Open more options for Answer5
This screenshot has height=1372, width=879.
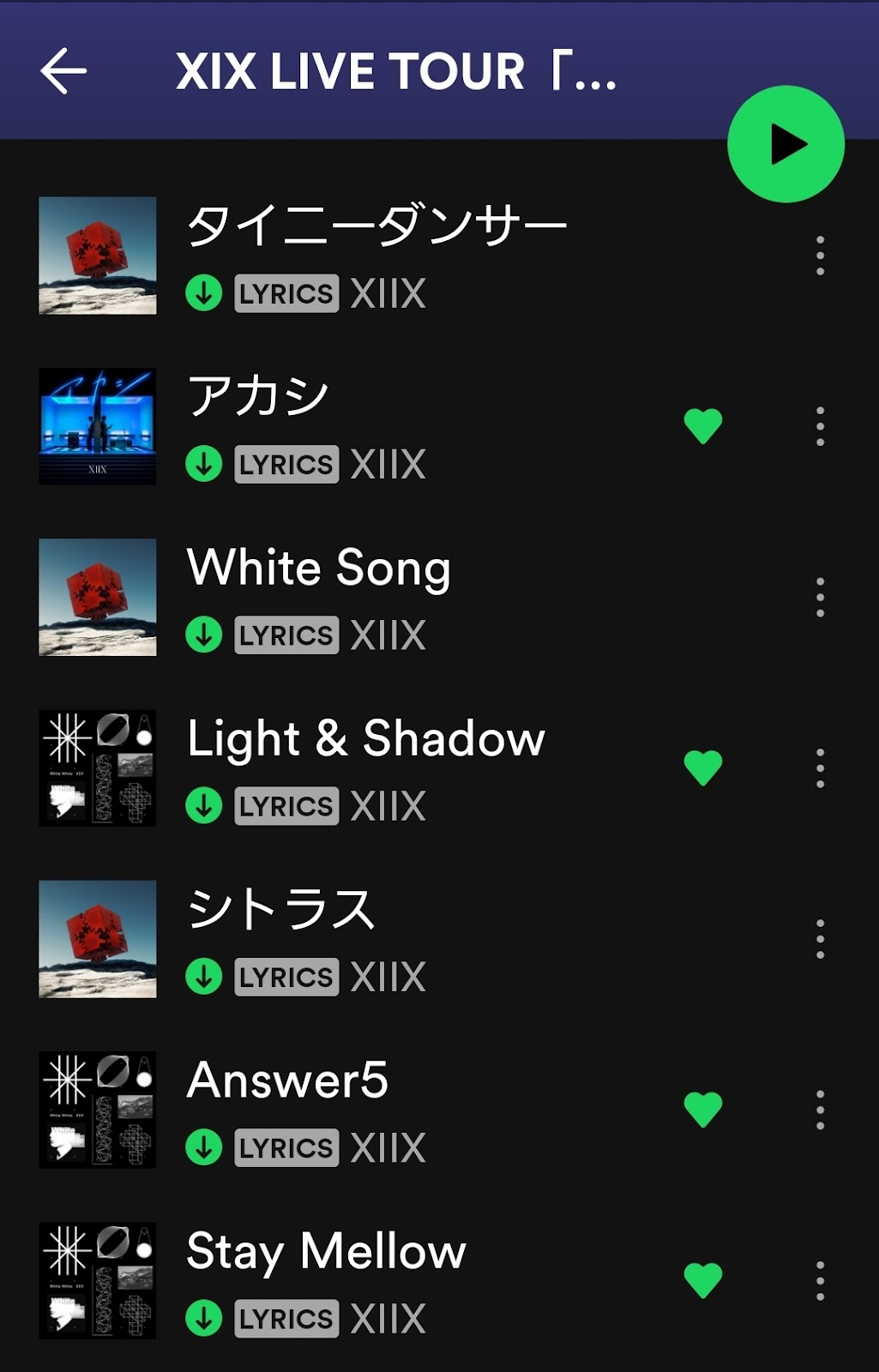coord(820,1110)
